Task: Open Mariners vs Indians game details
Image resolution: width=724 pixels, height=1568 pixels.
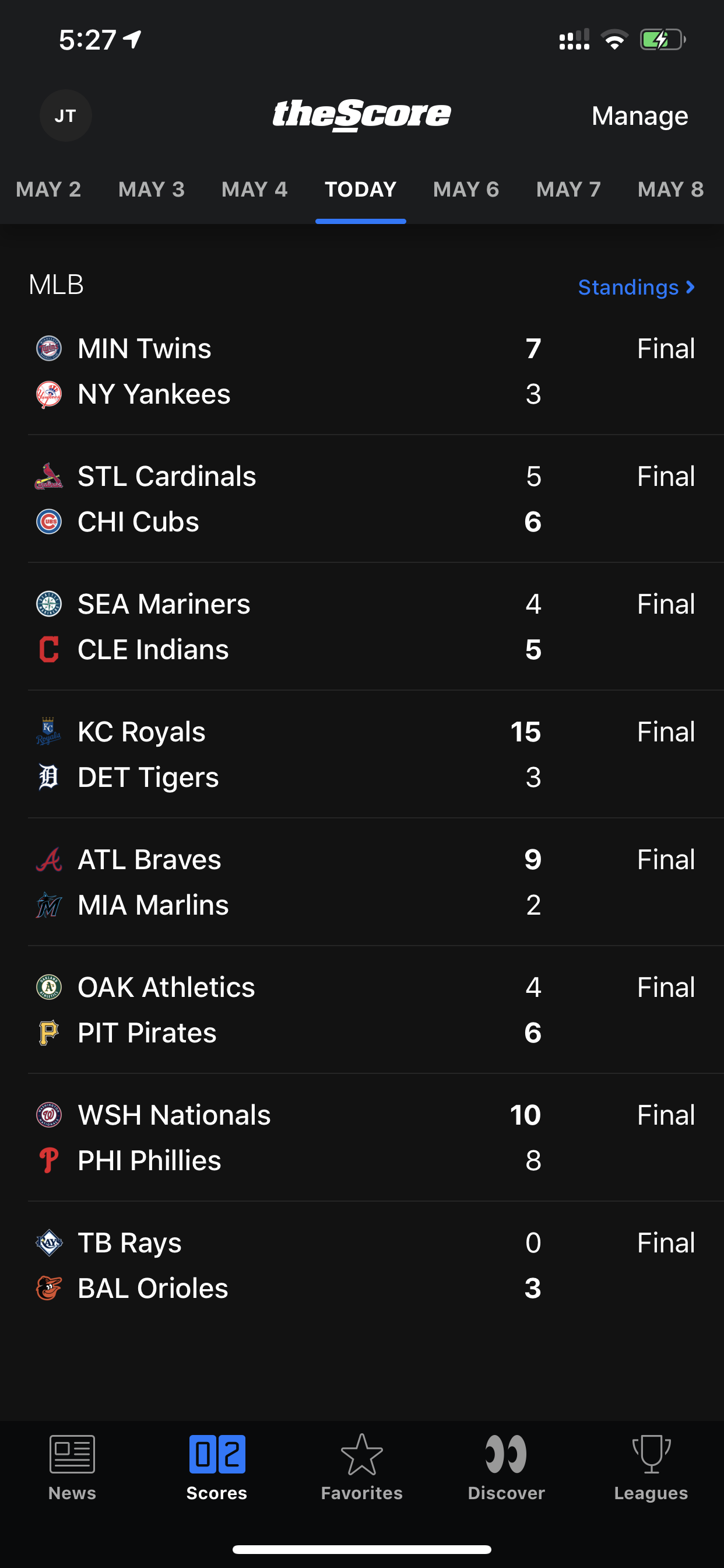Action: coord(362,627)
